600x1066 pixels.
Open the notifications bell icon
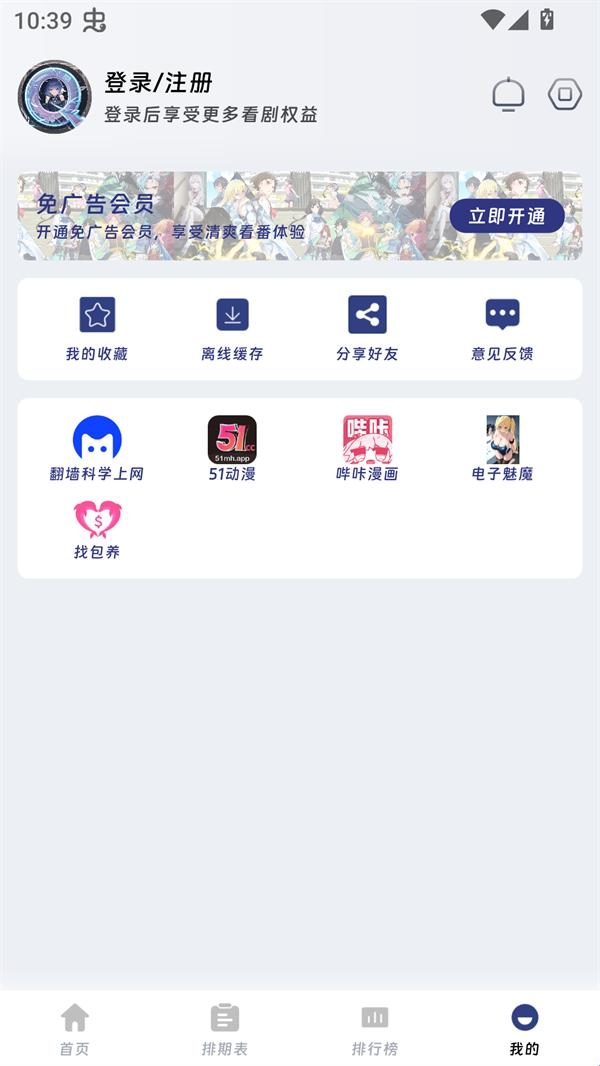tap(508, 95)
